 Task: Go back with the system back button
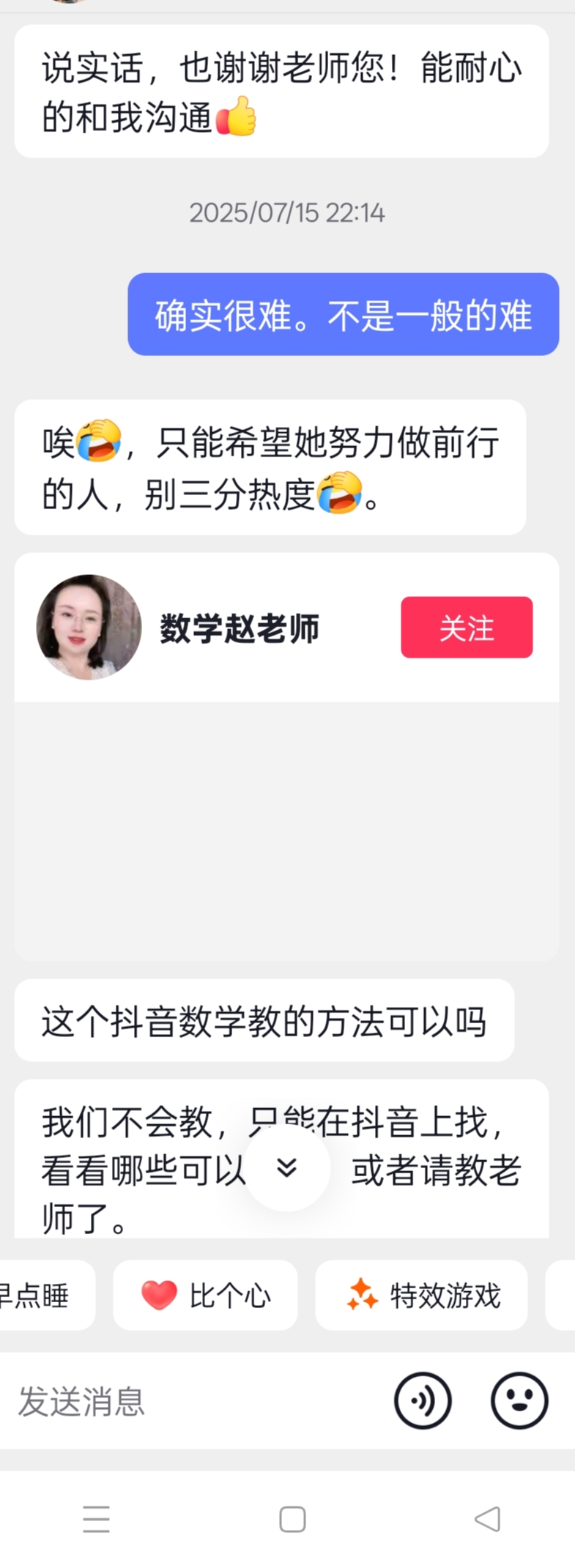[x=487, y=1519]
